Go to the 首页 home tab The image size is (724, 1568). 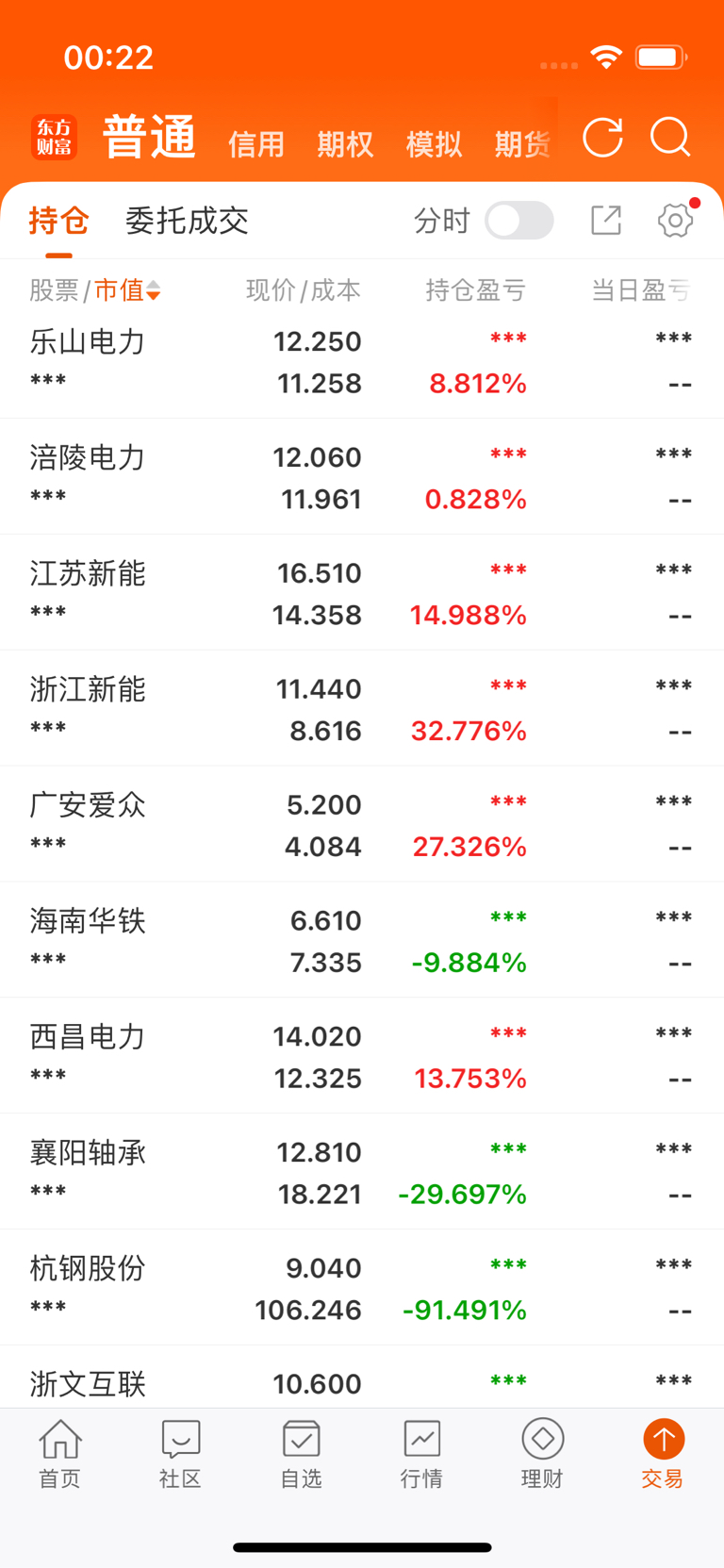[59, 1454]
